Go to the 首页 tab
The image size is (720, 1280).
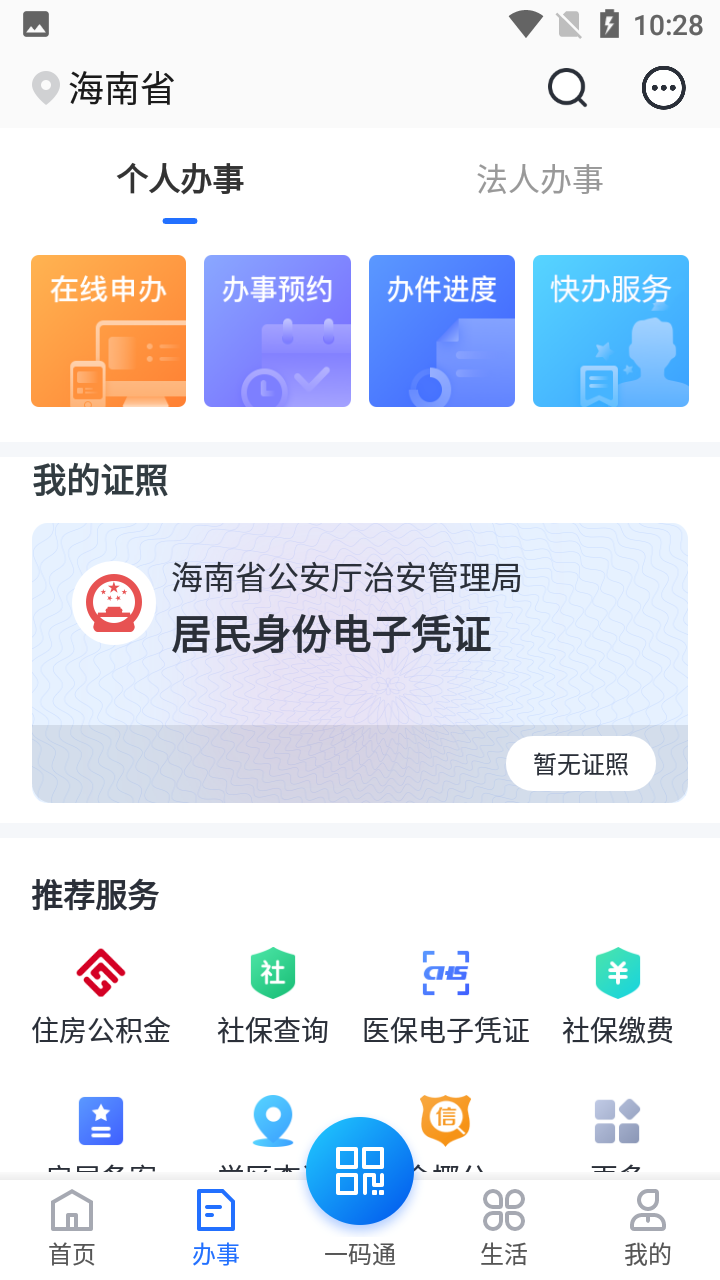(x=72, y=1228)
